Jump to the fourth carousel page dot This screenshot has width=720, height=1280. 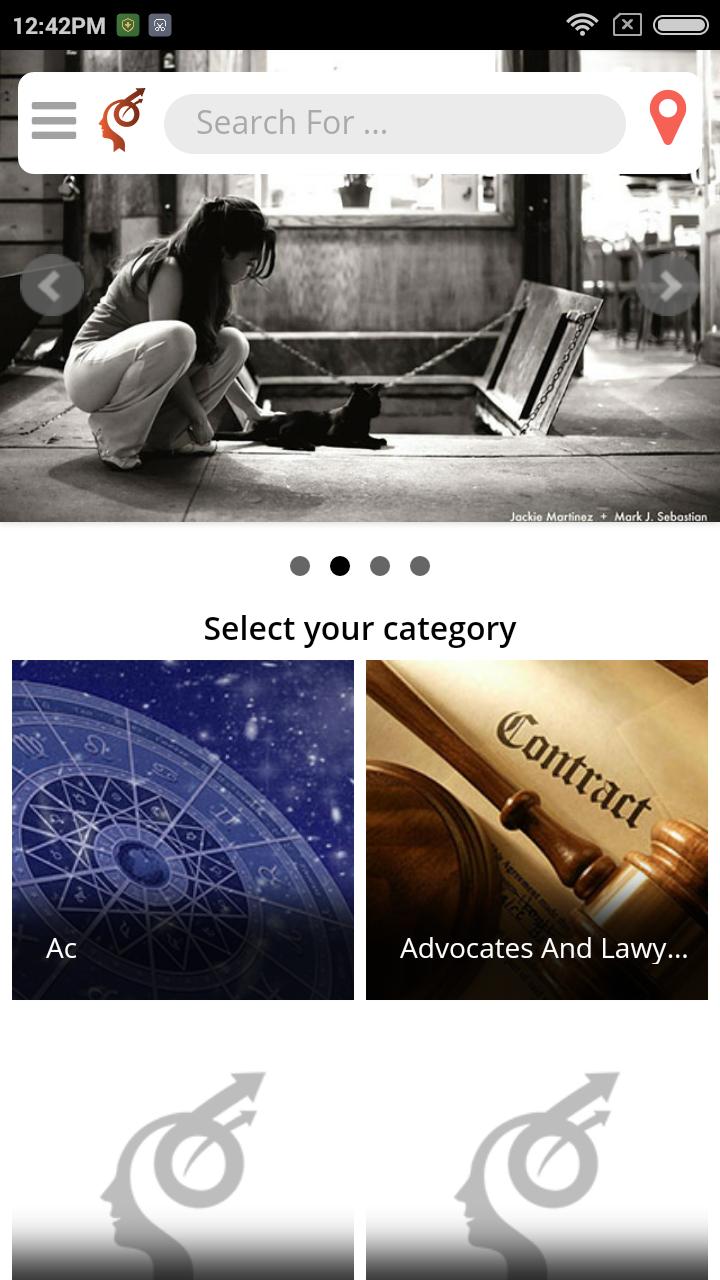[x=420, y=566]
